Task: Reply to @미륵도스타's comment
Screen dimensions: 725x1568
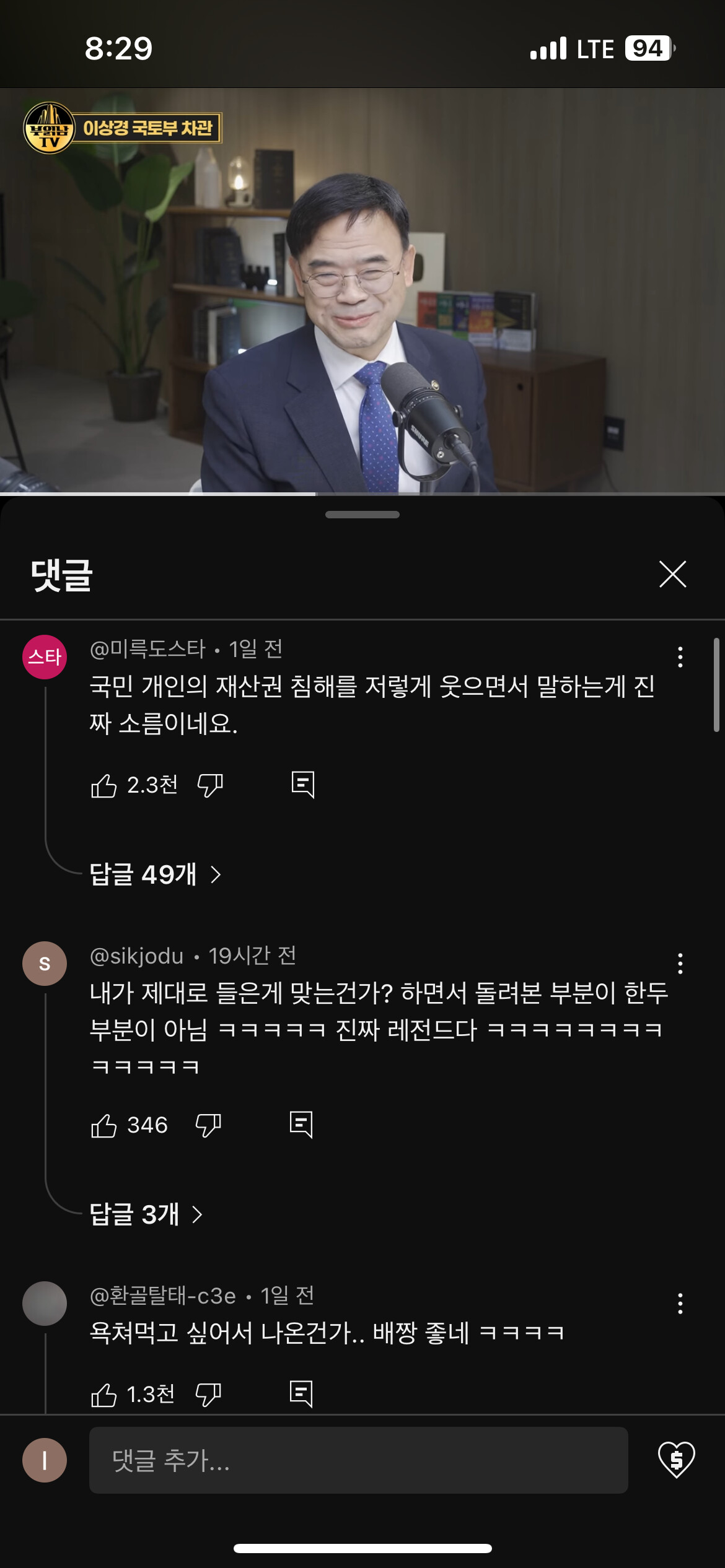Action: point(303,785)
